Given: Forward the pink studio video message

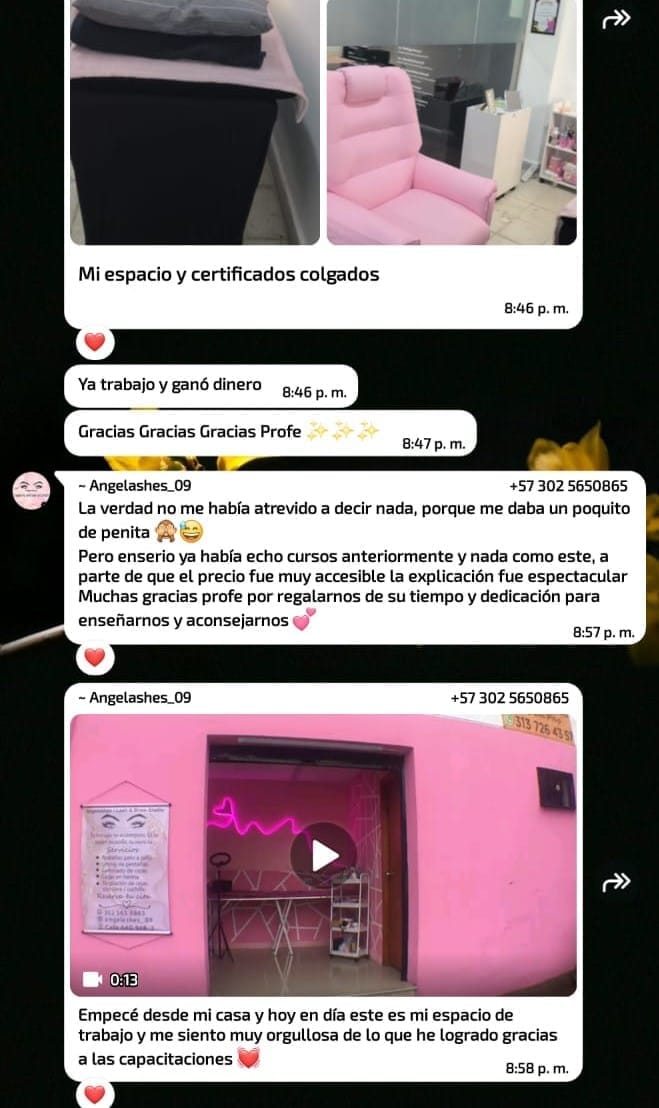Looking at the screenshot, I should (617, 881).
